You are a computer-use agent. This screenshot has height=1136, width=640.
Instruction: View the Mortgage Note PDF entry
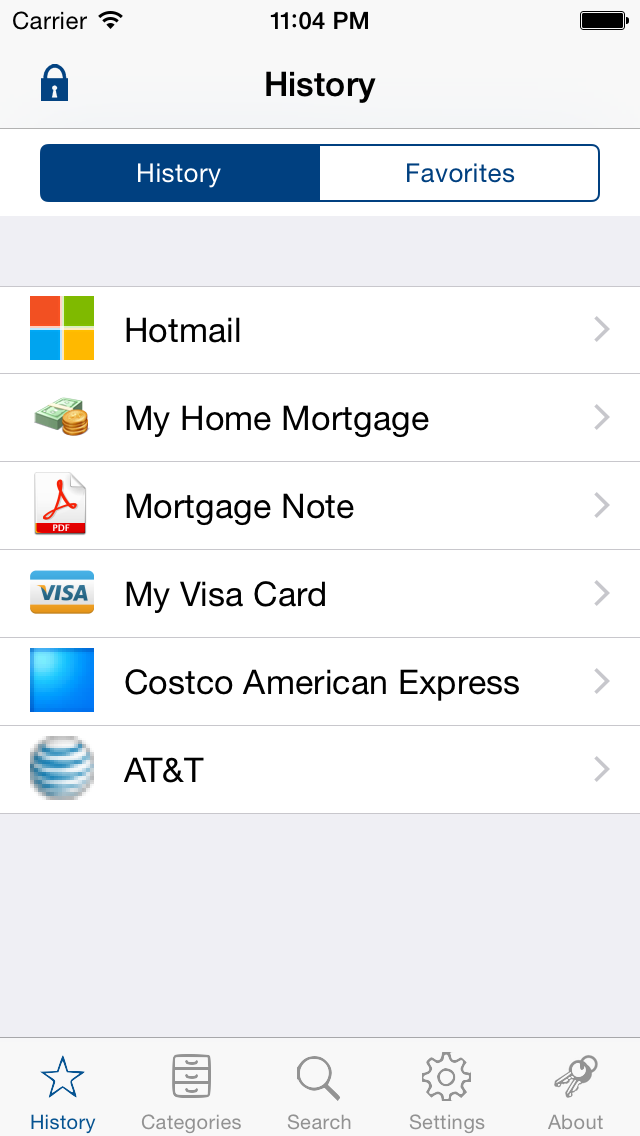[320, 506]
